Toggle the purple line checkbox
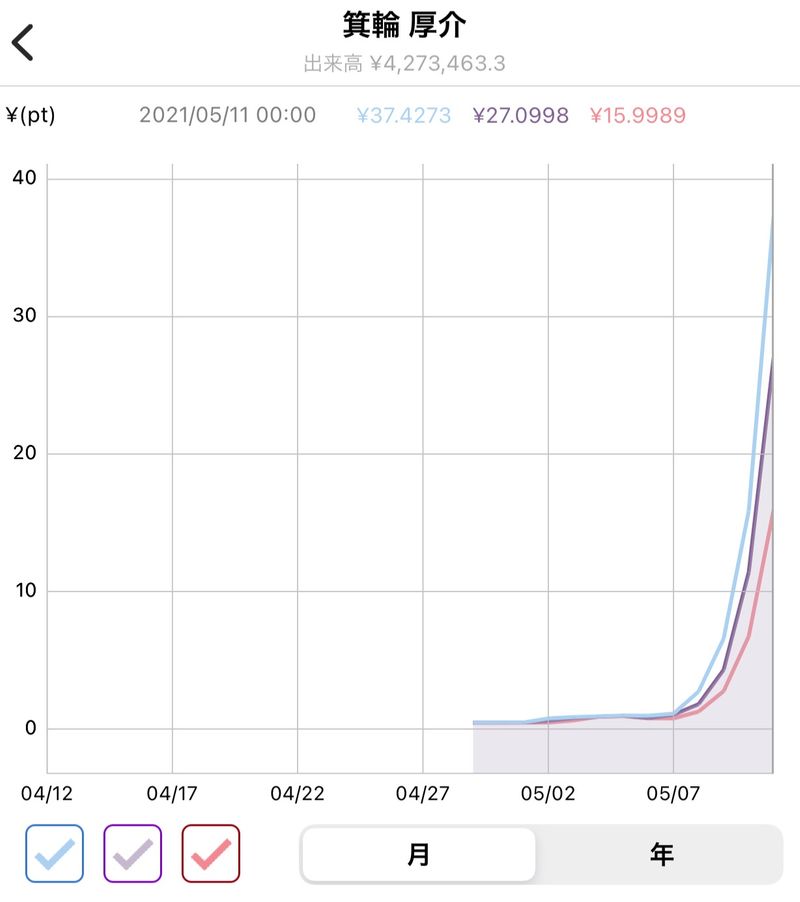 (x=132, y=853)
